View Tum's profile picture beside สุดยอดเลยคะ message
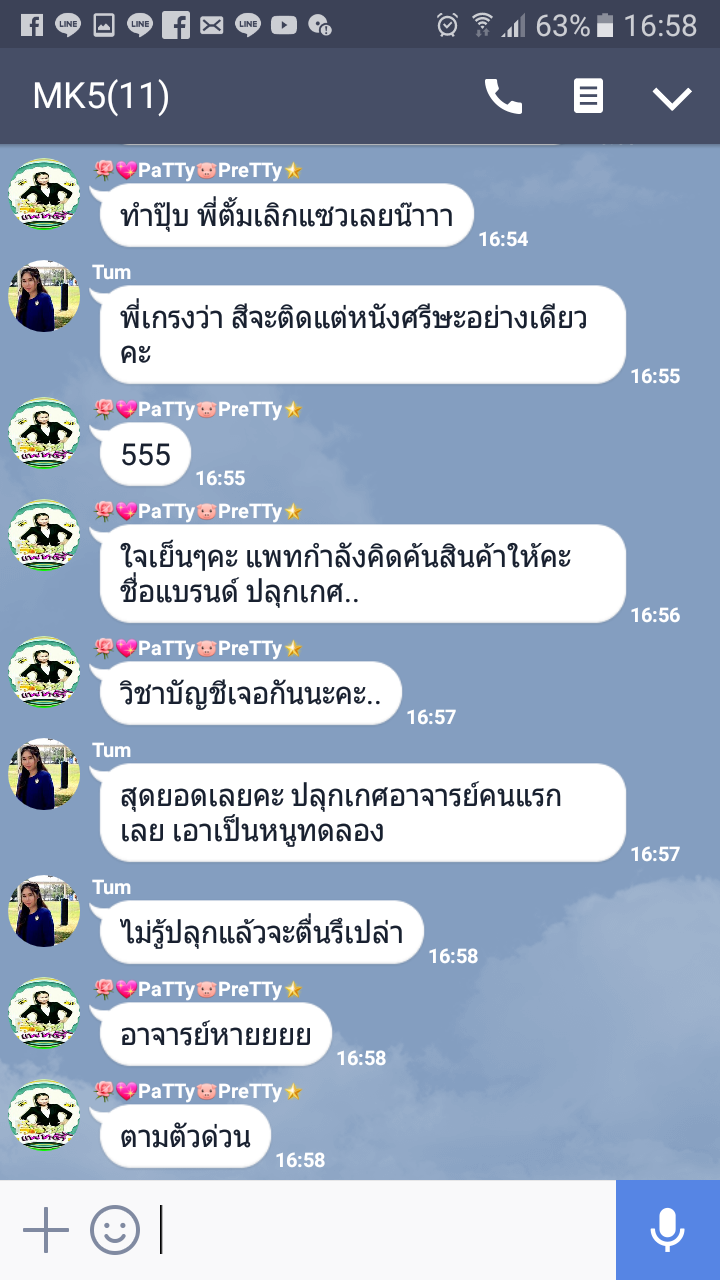Viewport: 720px width, 1280px height. 44,774
